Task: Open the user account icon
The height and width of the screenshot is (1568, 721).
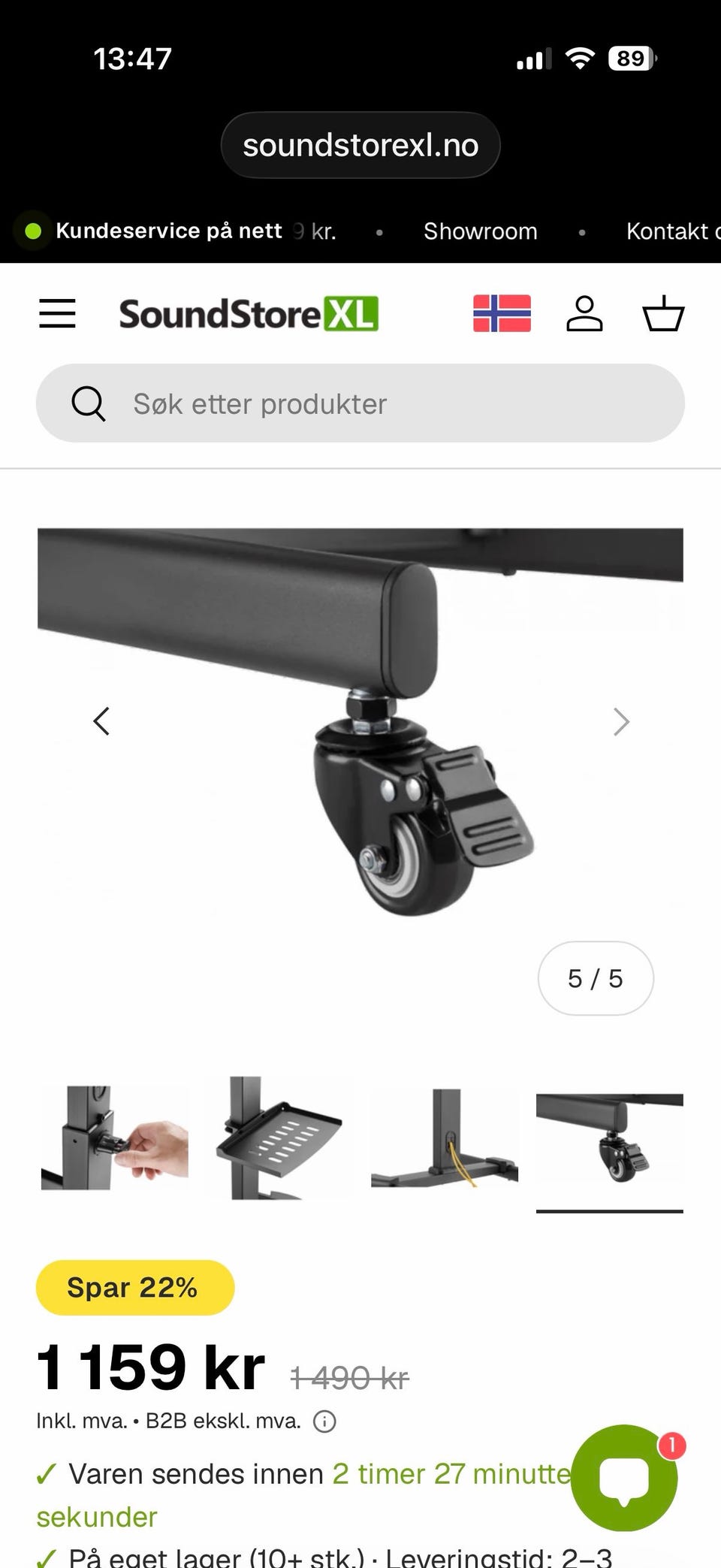Action: point(584,313)
